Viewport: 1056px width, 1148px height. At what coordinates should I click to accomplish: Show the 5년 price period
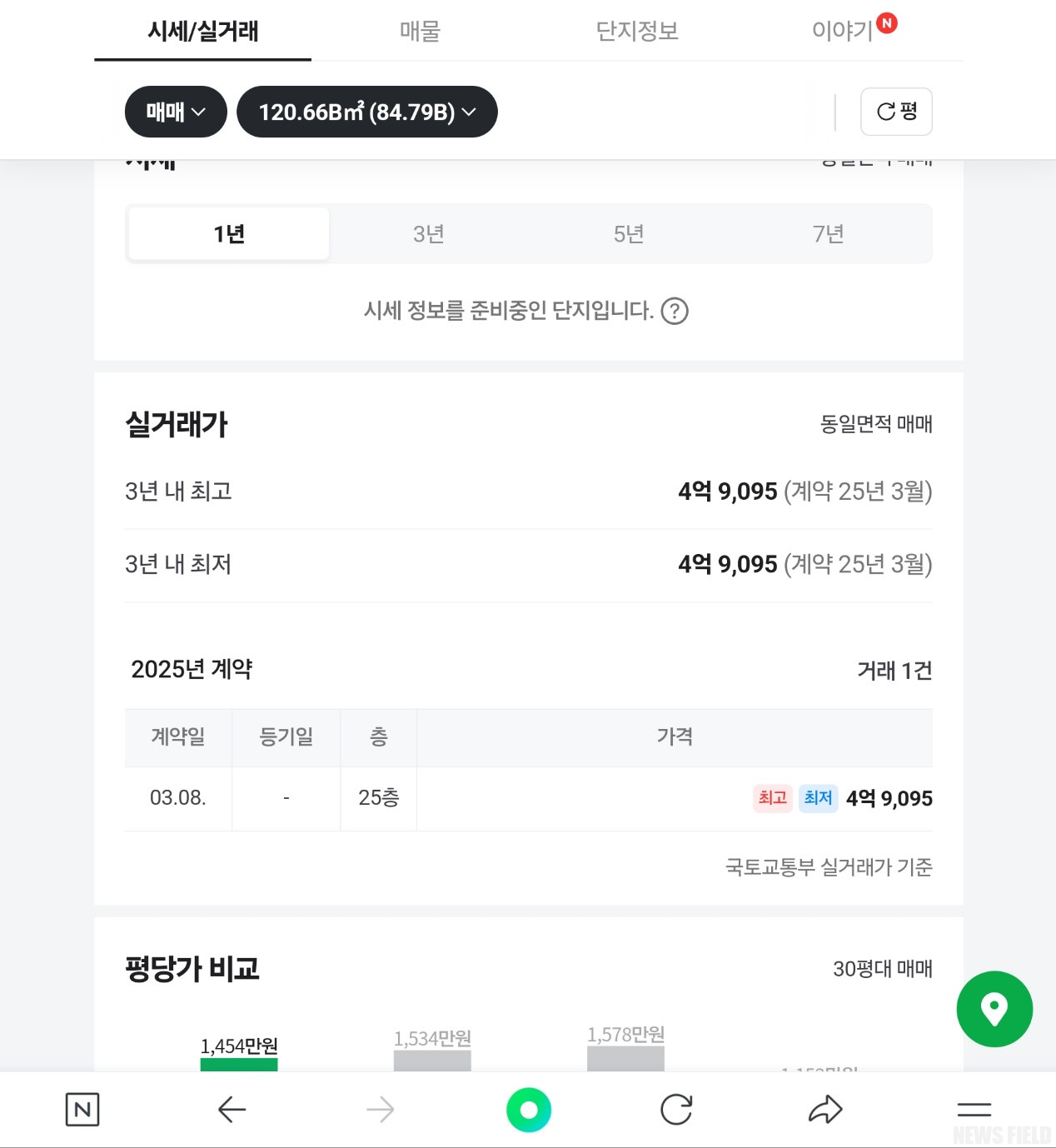point(629,234)
